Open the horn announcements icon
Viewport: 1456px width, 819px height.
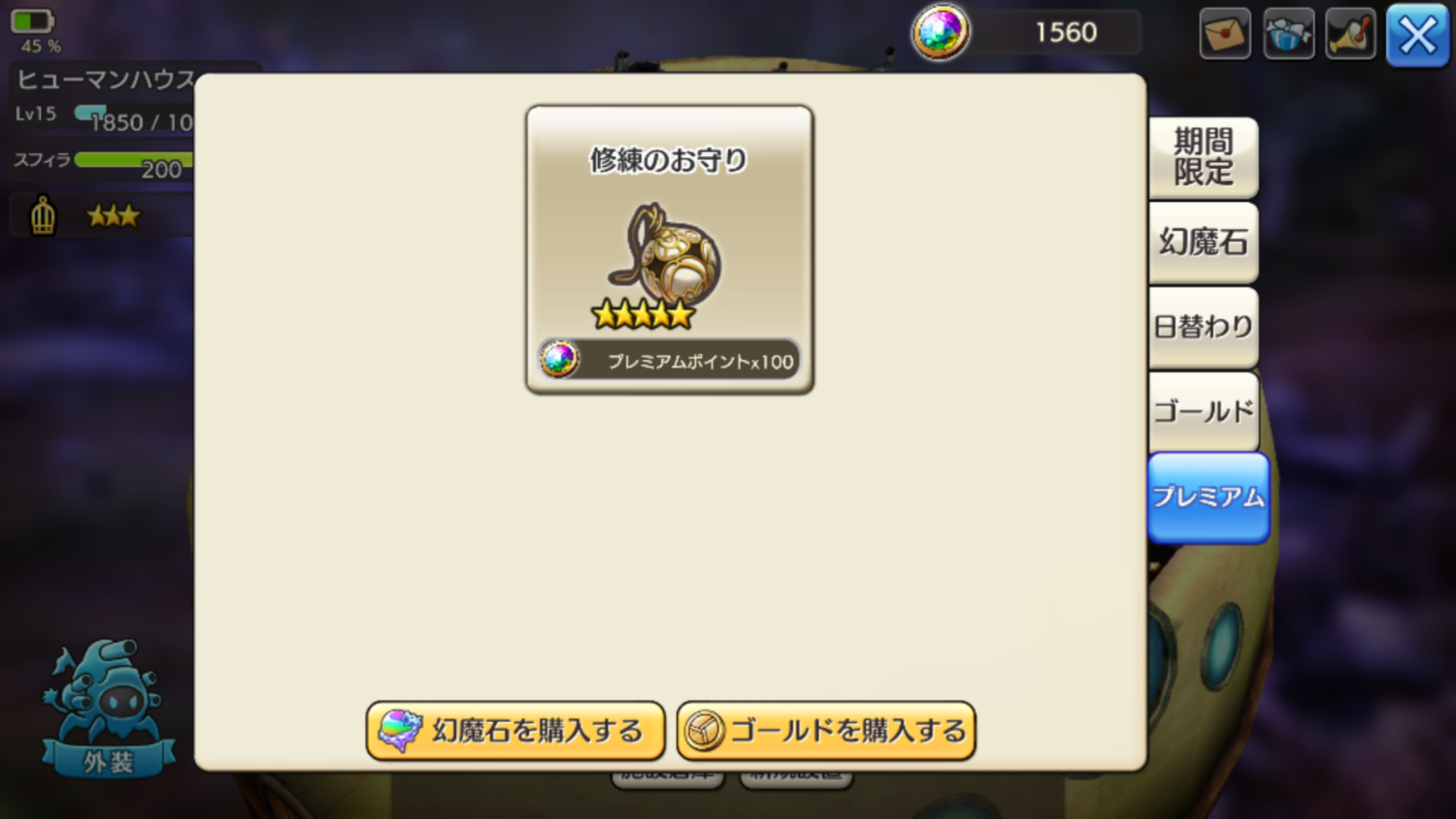coord(1350,34)
